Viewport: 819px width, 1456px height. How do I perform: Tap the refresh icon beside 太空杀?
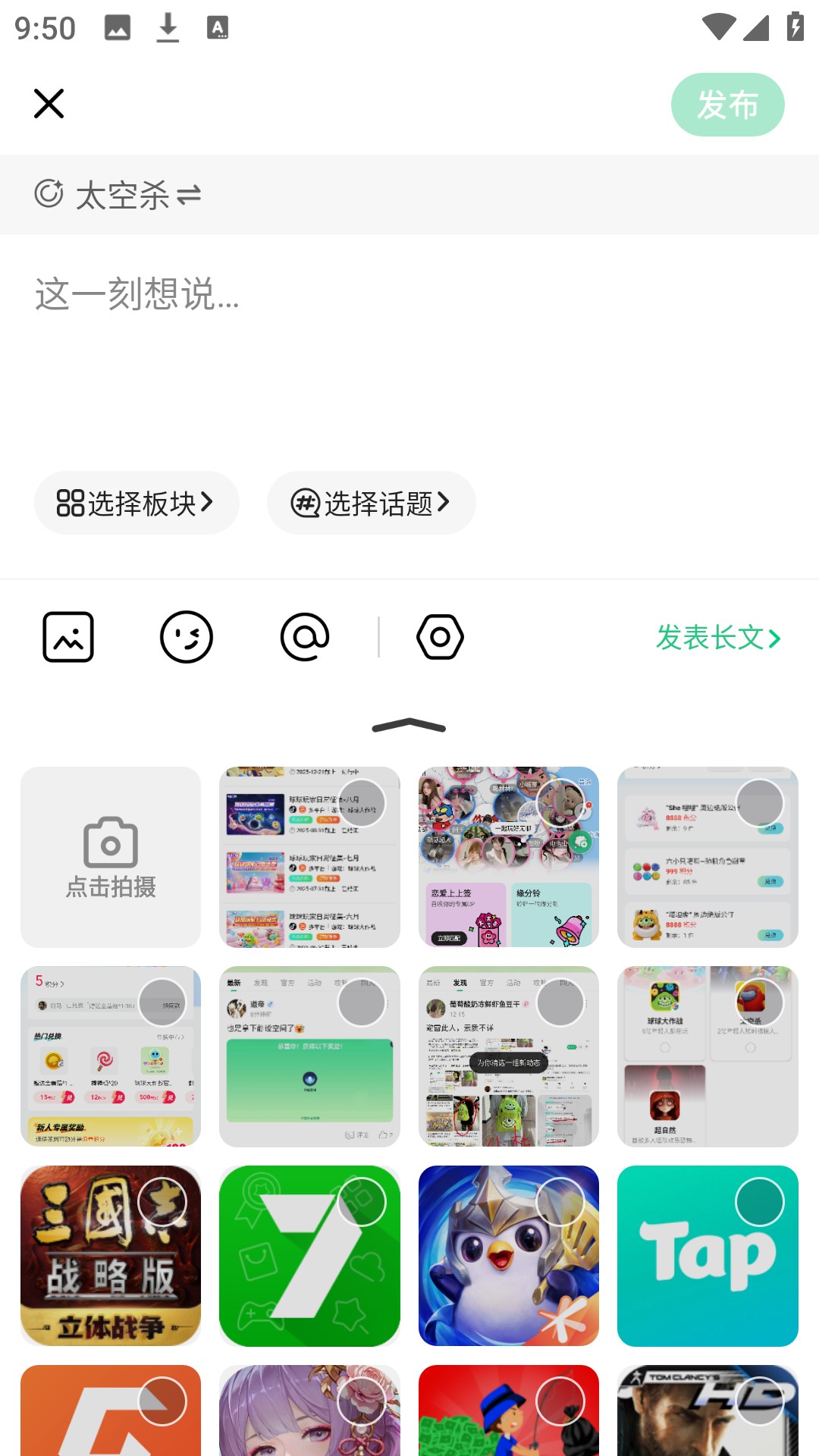(49, 193)
